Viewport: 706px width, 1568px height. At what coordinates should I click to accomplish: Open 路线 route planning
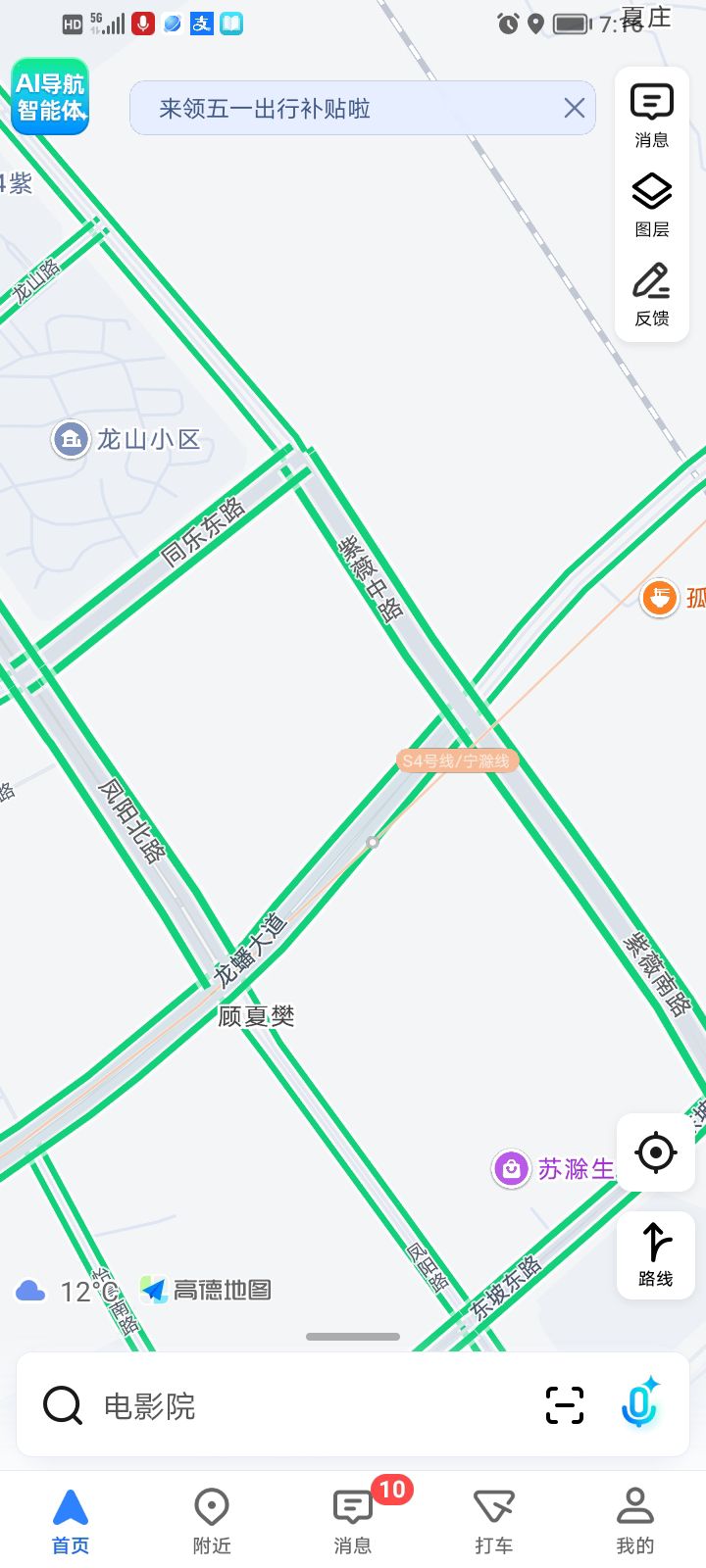click(x=655, y=1255)
